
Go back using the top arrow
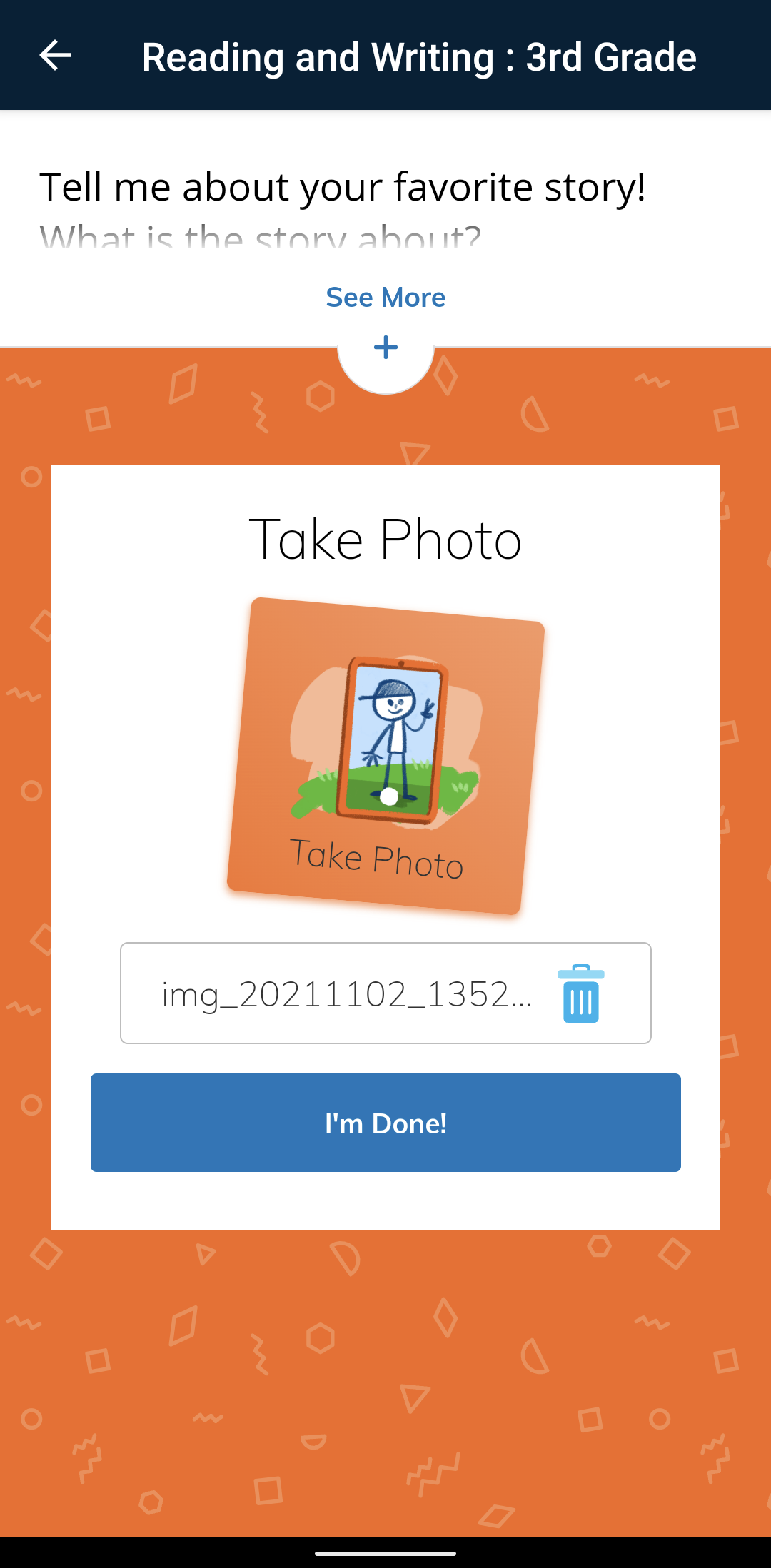[x=55, y=56]
